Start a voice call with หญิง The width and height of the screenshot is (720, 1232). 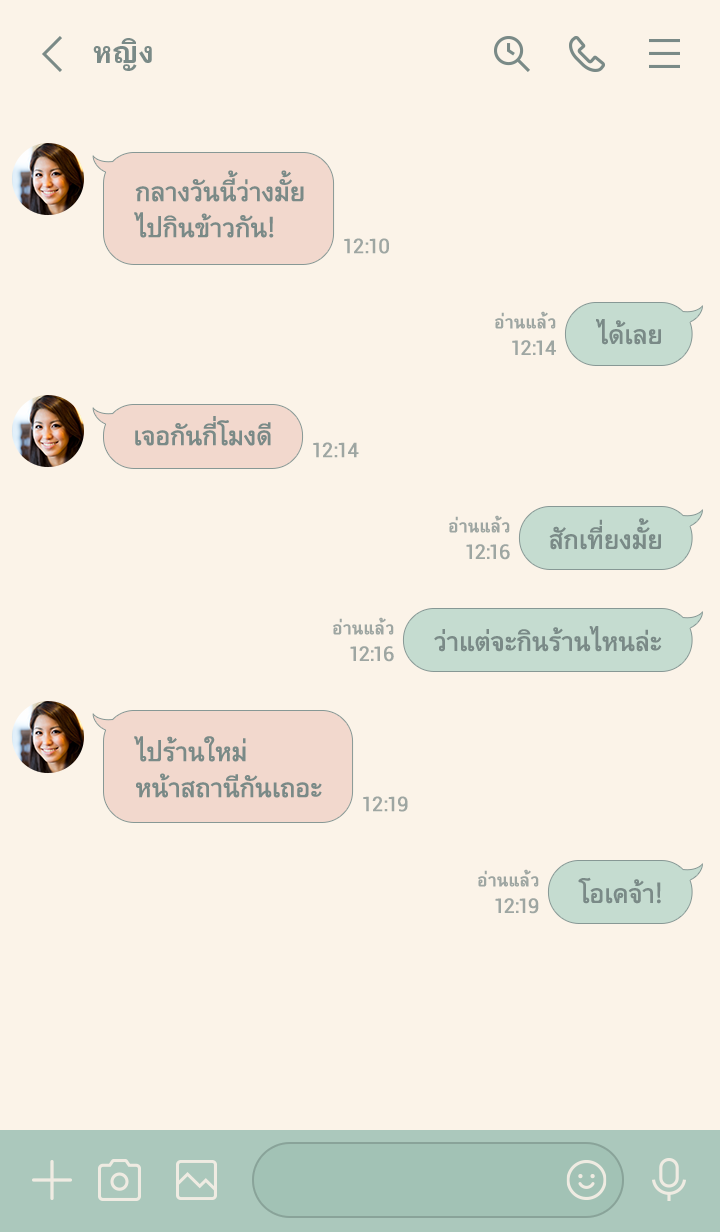(587, 54)
